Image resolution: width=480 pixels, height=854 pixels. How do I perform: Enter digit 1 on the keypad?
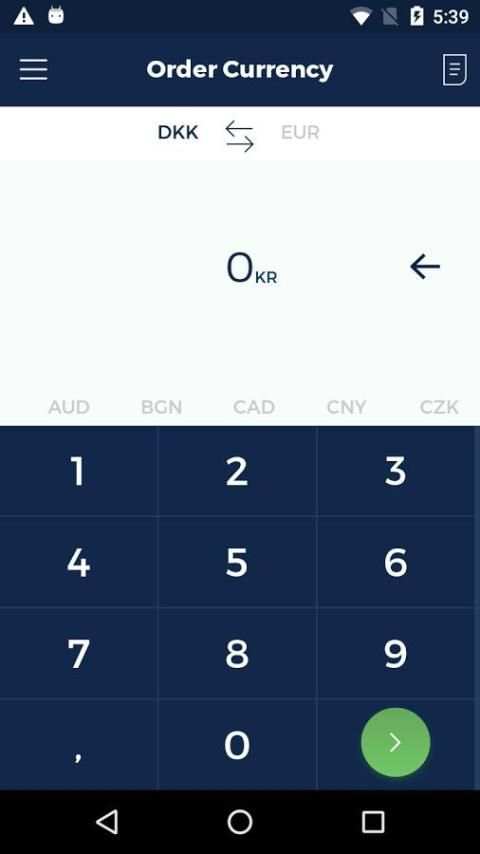pos(79,471)
